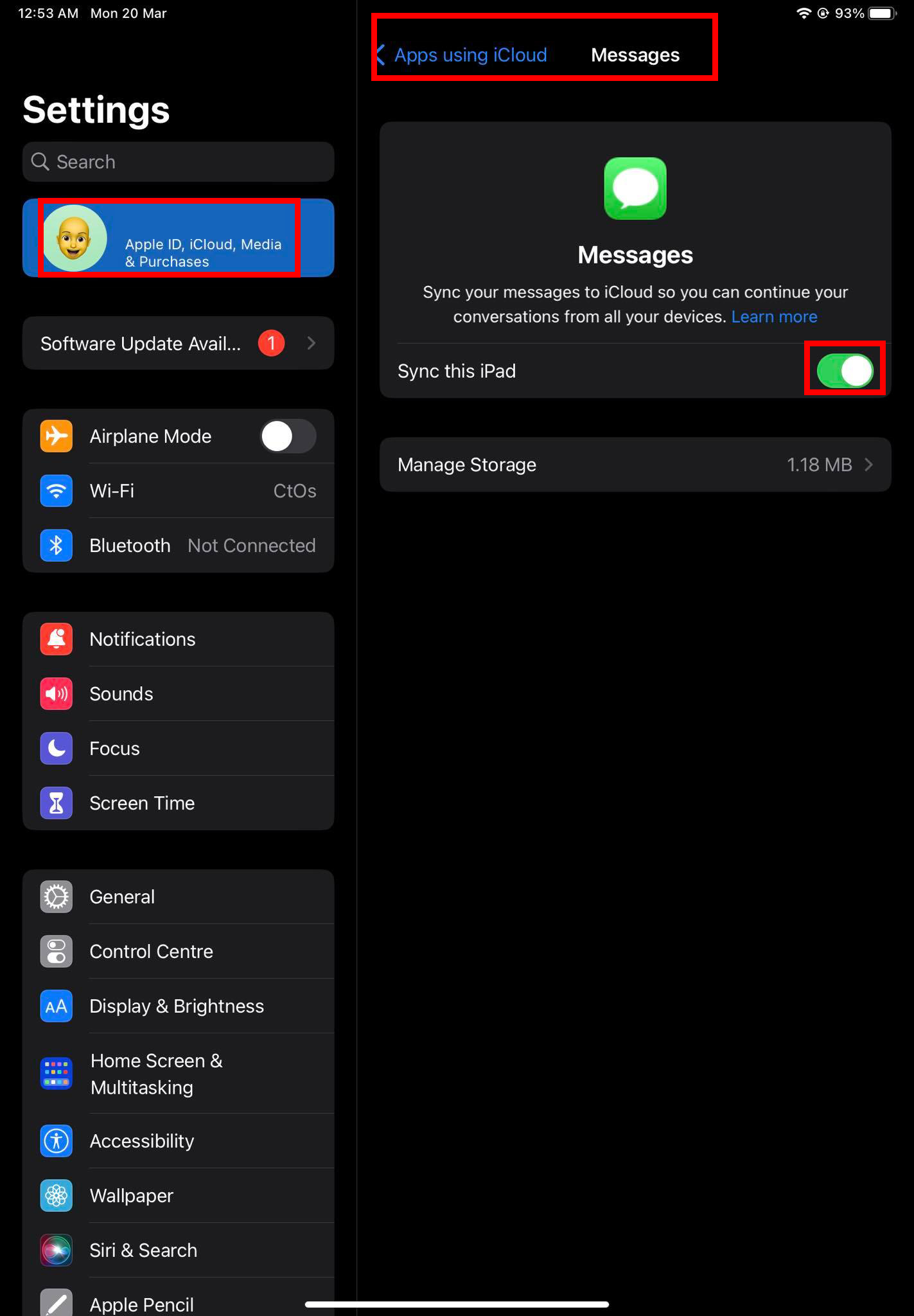The image size is (914, 1316).
Task: Go back to Apps using iCloud
Action: [462, 55]
